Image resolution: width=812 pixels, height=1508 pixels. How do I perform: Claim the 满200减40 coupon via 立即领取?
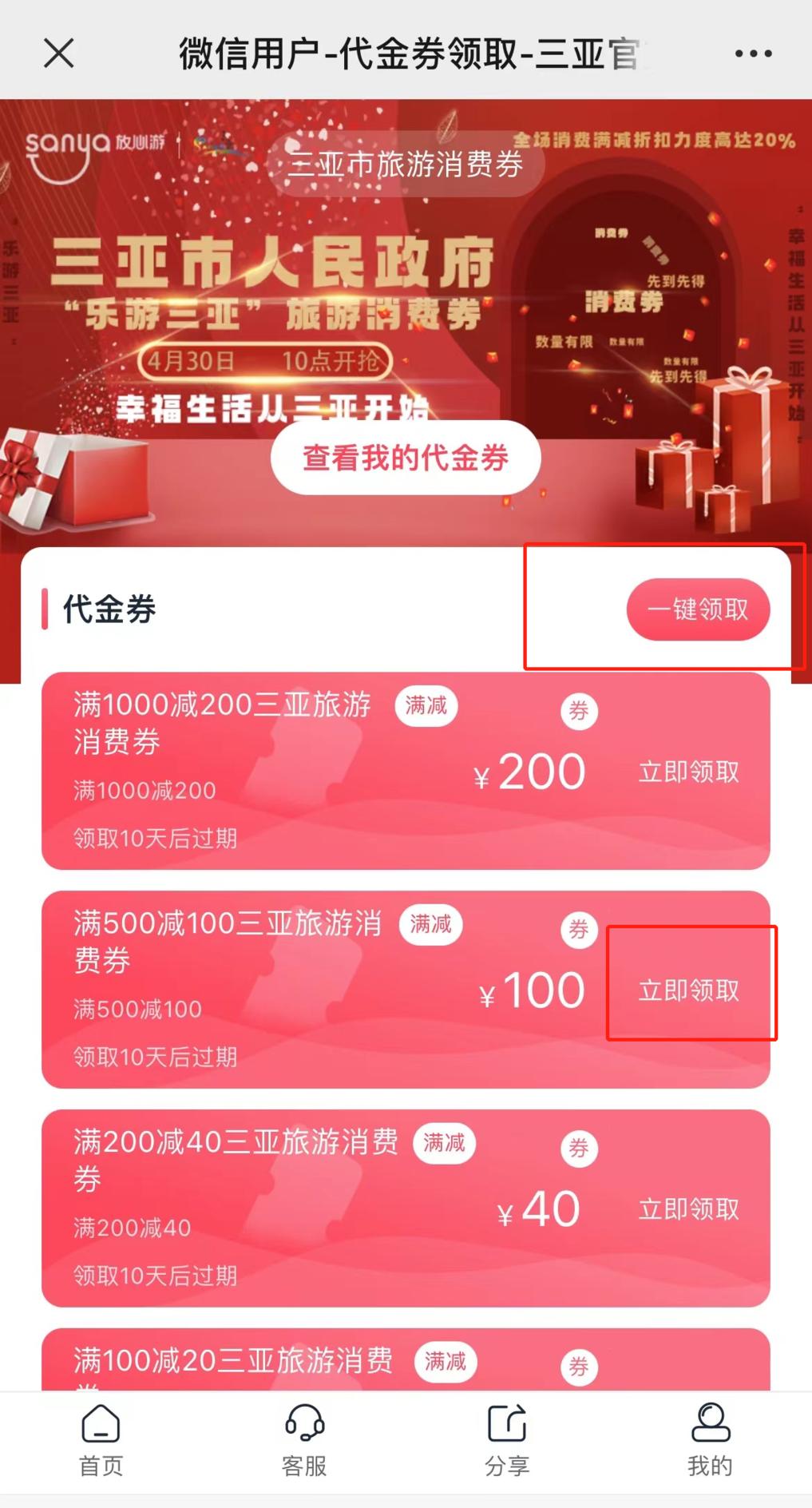coord(691,1210)
